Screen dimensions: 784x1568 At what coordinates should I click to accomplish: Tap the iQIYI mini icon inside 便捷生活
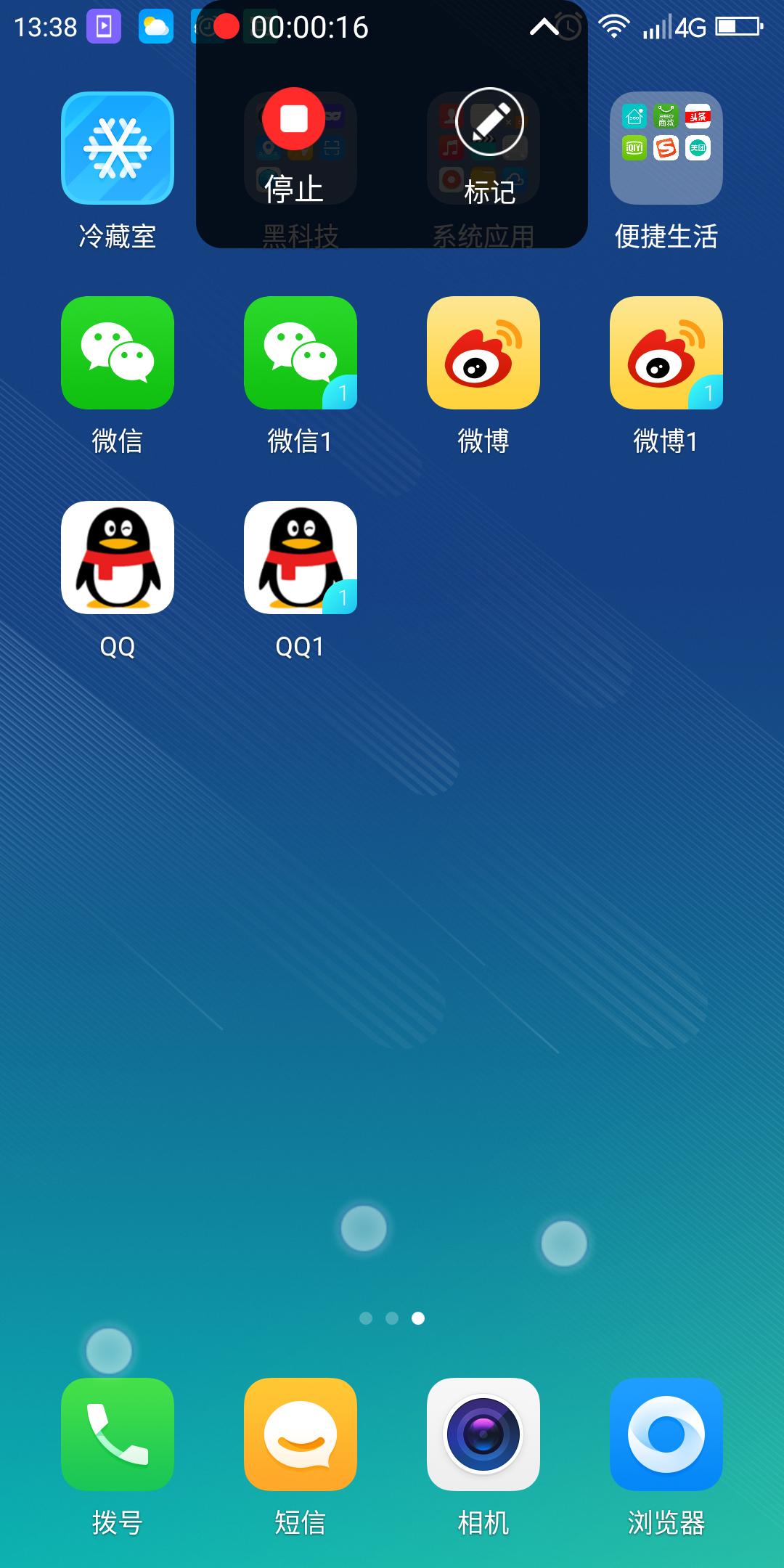(634, 149)
